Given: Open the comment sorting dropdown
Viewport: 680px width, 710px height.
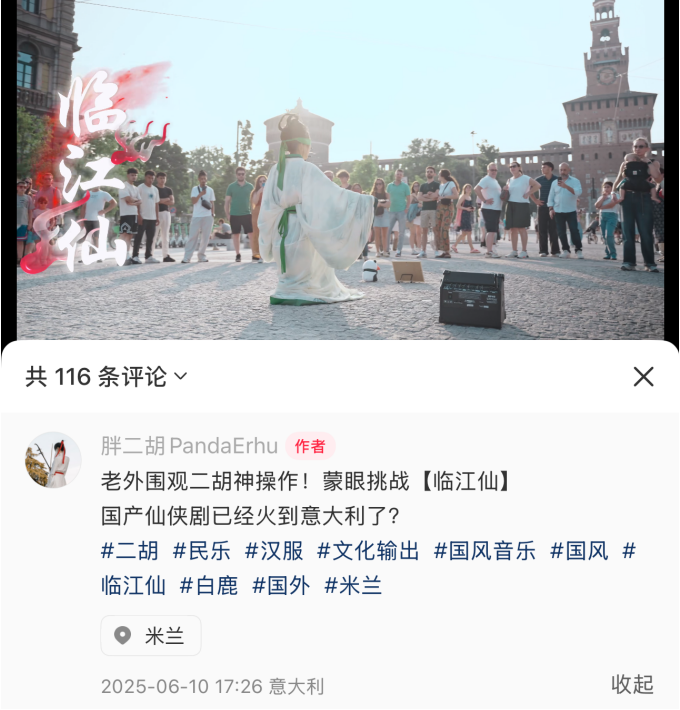Looking at the screenshot, I should click(180, 377).
